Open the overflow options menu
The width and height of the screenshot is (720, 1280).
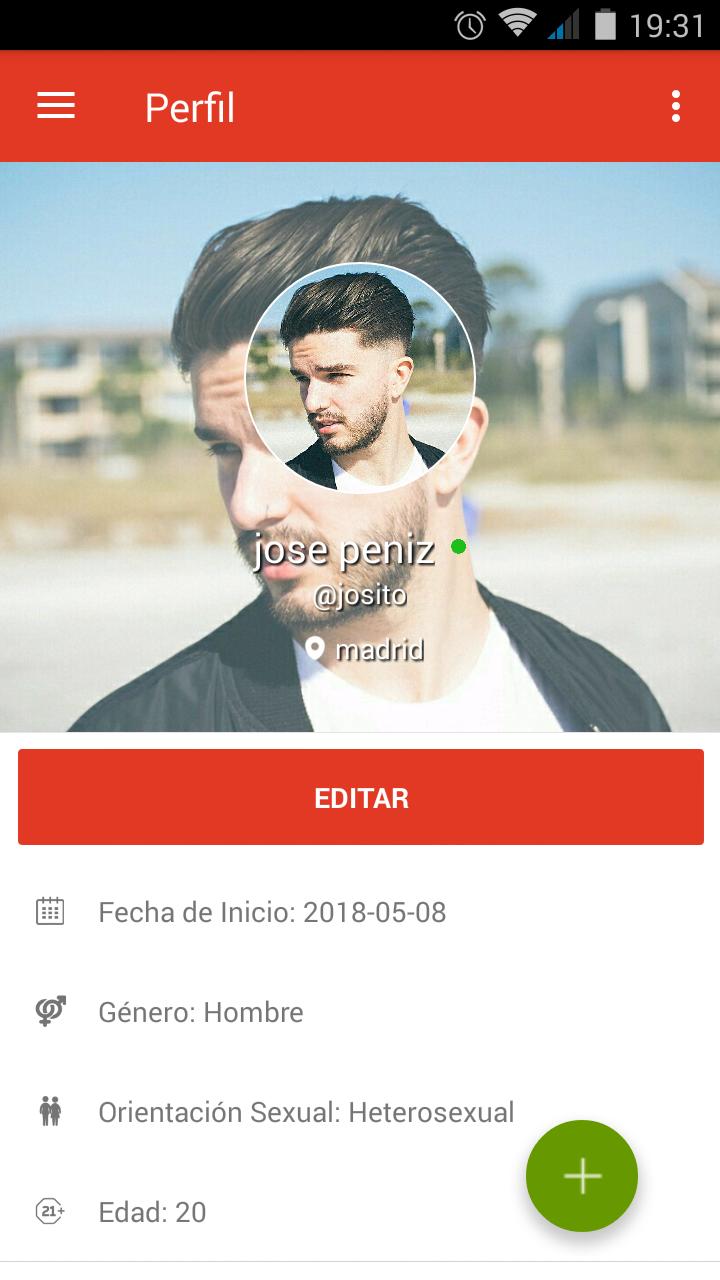[676, 105]
